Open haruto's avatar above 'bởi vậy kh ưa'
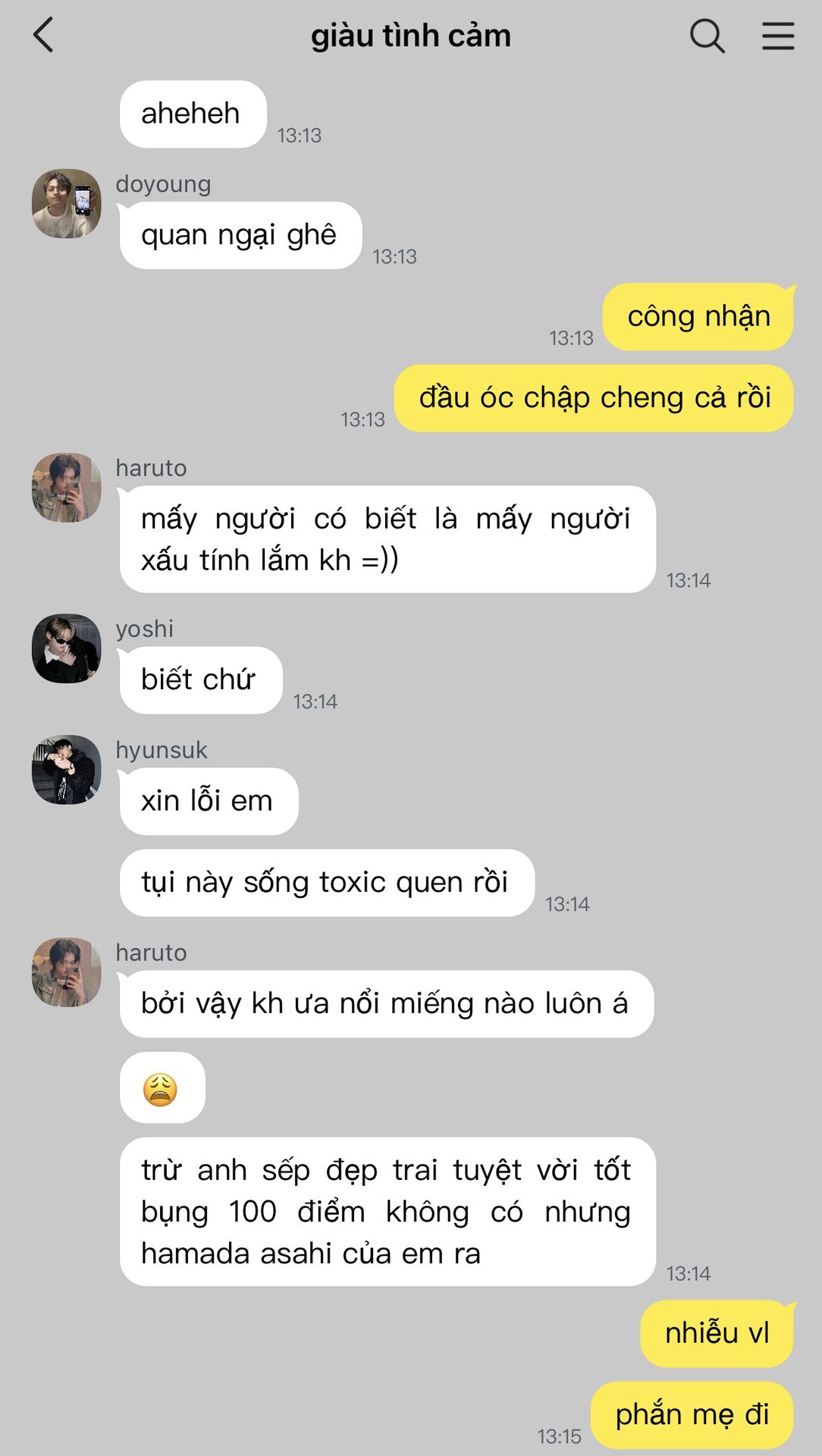This screenshot has width=822, height=1456. click(67, 972)
